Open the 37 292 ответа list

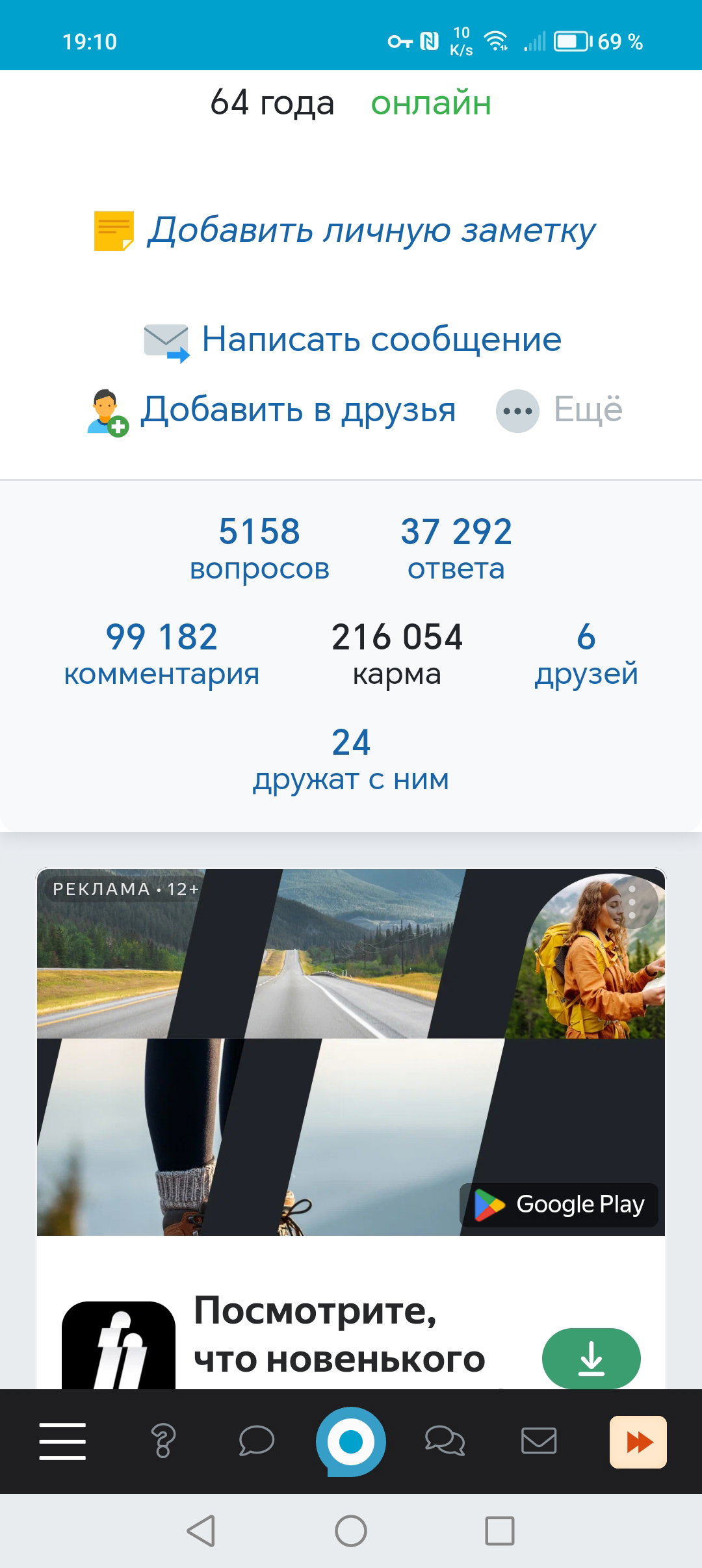click(456, 548)
